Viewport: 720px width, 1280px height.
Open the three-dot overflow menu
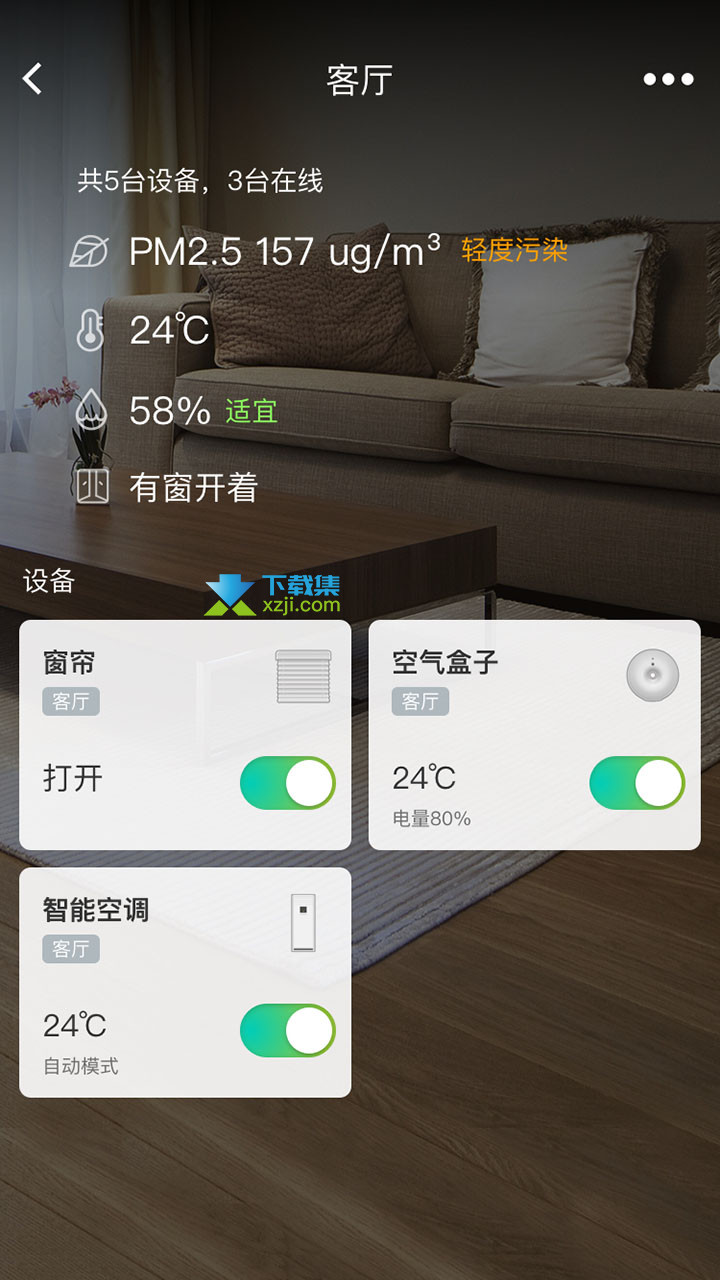pos(668,79)
